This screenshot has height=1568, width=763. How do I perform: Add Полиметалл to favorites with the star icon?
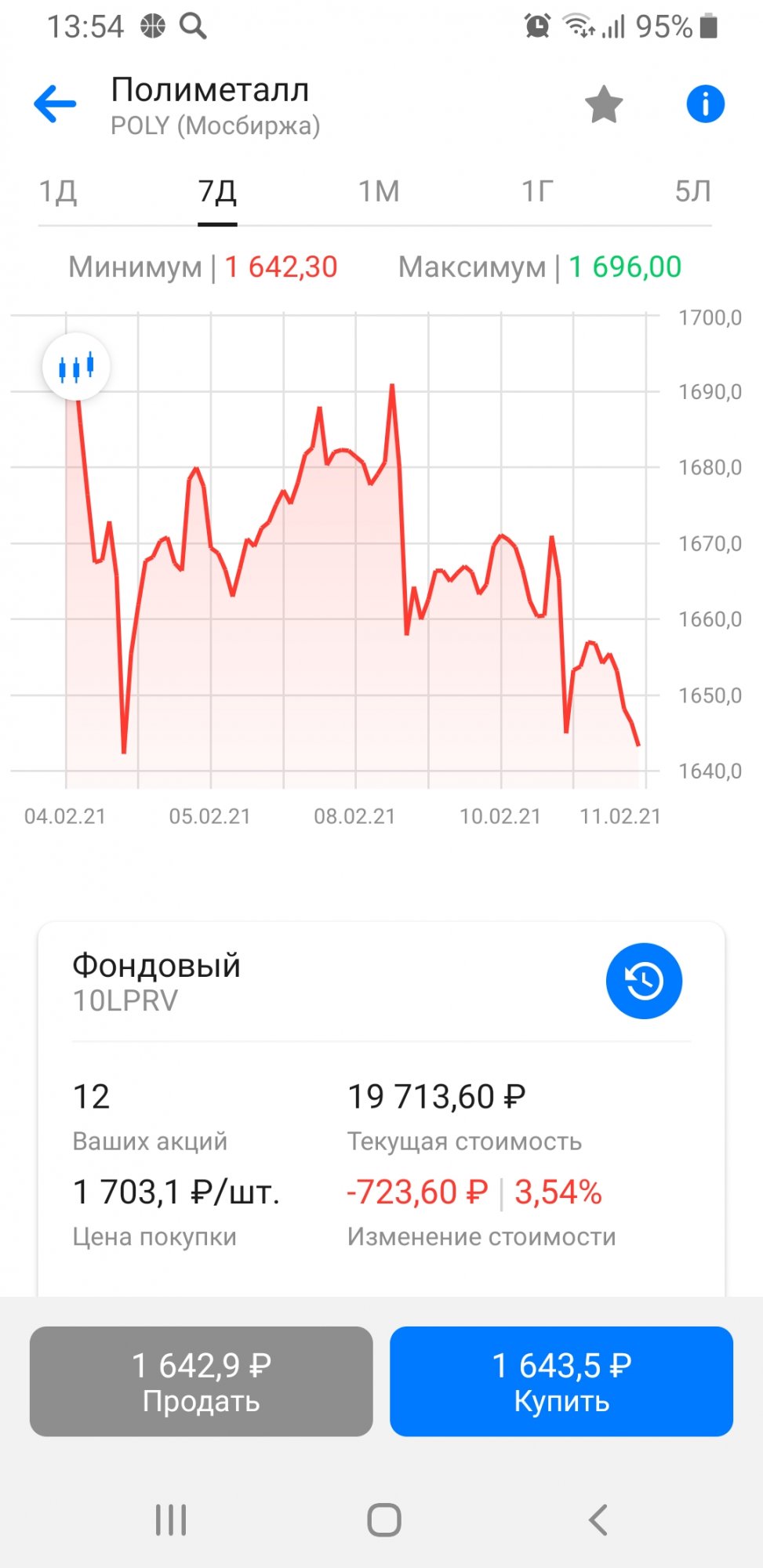(604, 103)
